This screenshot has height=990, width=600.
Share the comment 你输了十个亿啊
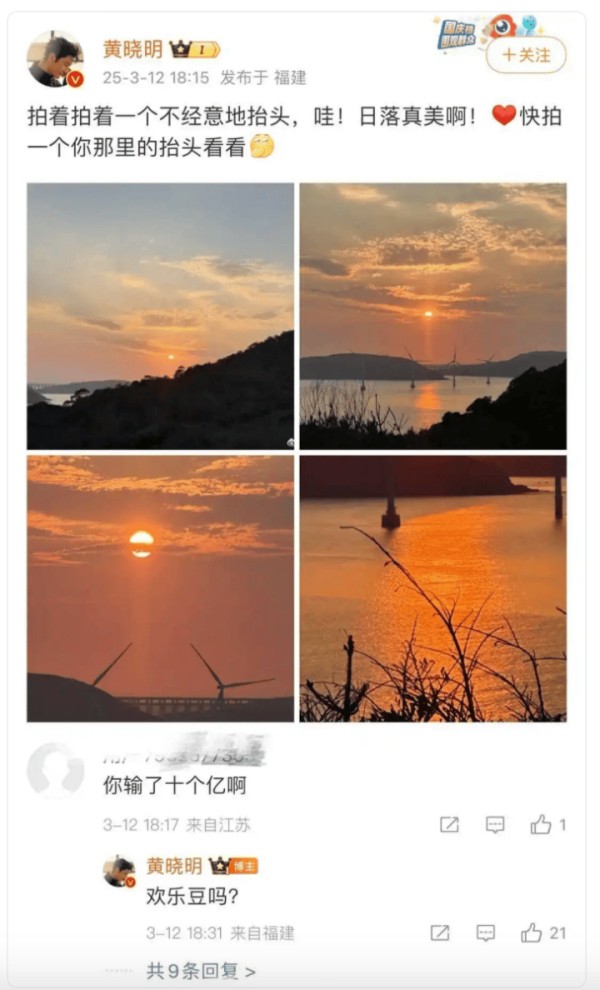pos(449,824)
